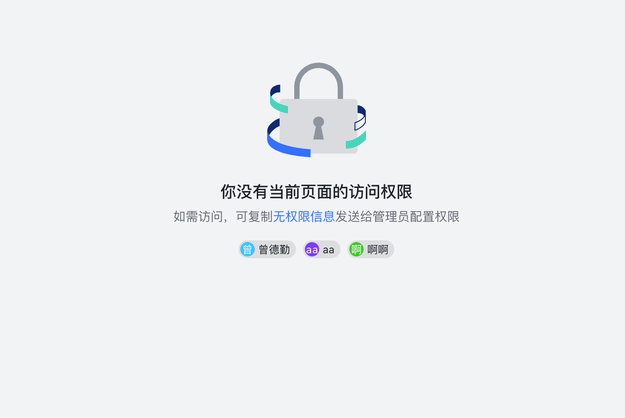Copy the 无权限信息 link text
The image size is (625, 418).
click(x=304, y=216)
